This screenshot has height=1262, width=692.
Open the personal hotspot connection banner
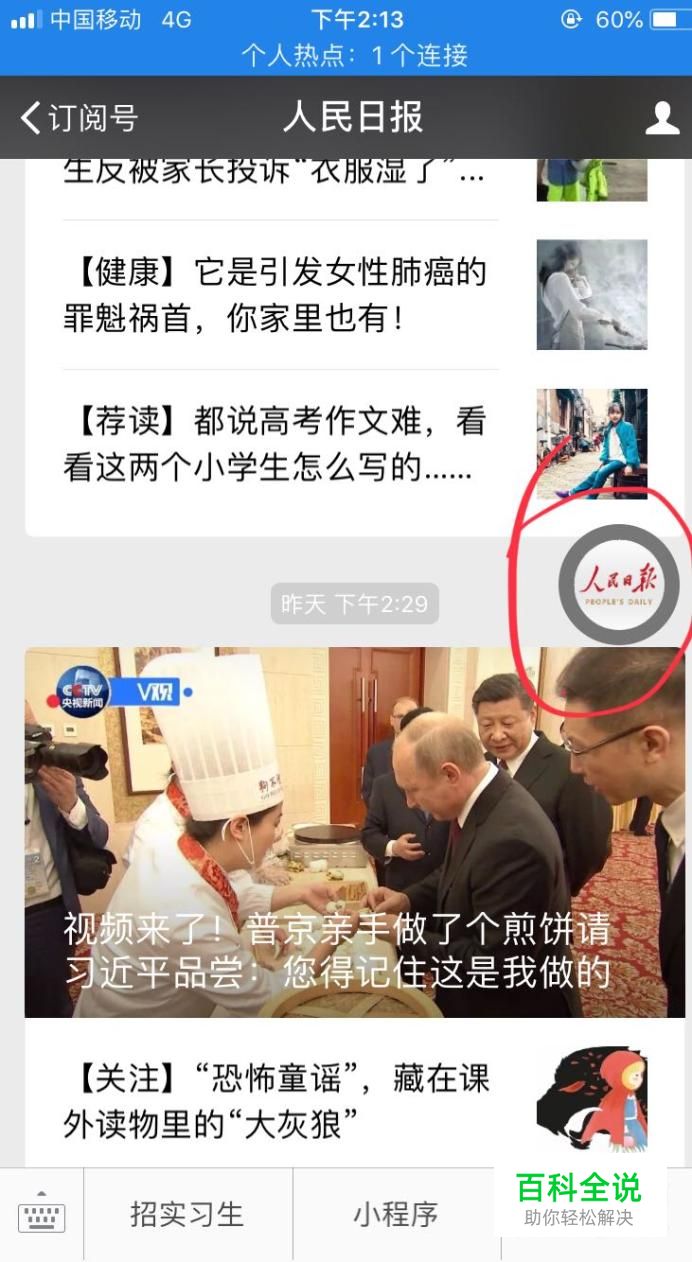[346, 56]
